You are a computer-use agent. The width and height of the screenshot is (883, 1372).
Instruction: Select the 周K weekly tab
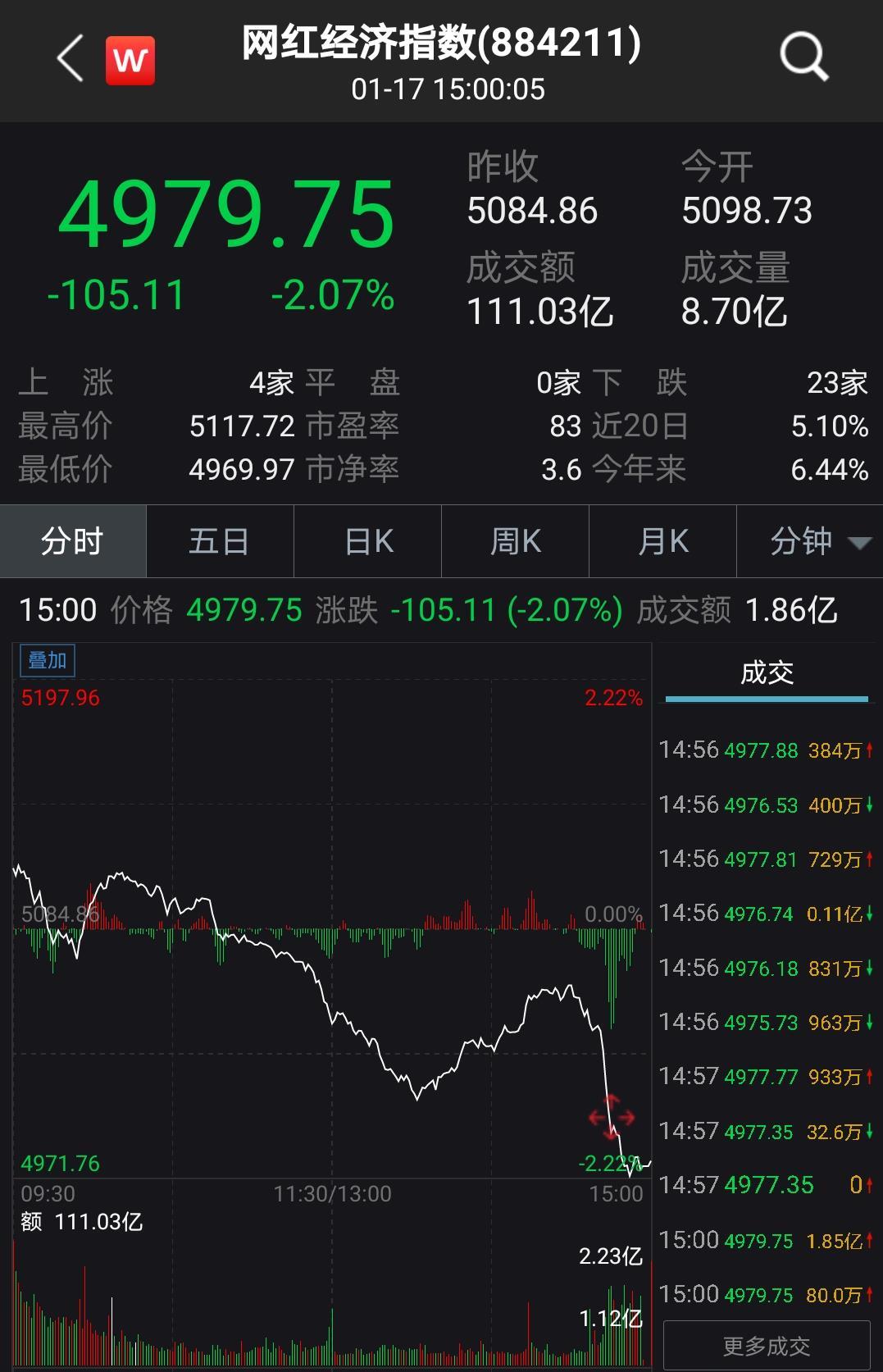[x=514, y=540]
